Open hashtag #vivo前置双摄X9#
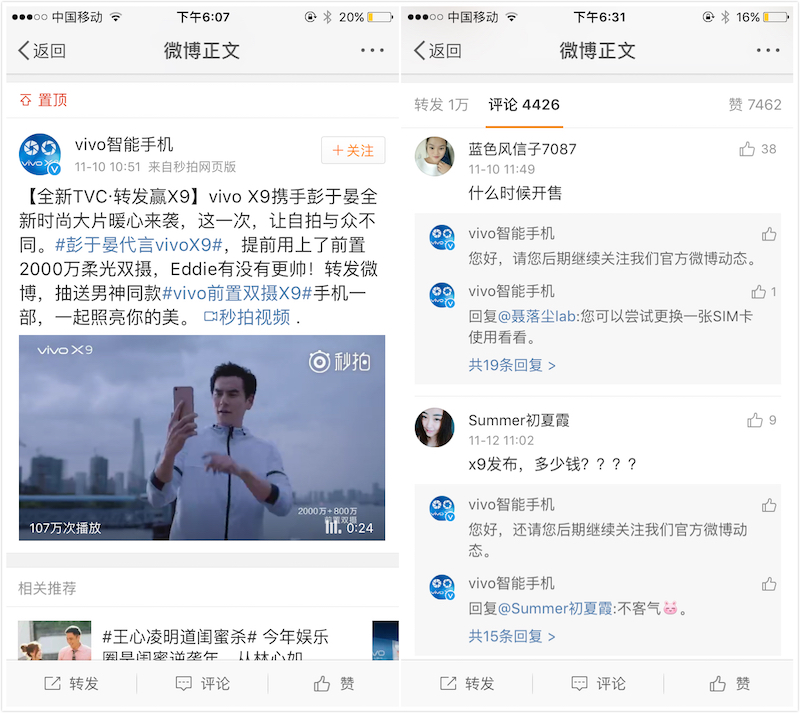The width and height of the screenshot is (800, 713). [238, 292]
